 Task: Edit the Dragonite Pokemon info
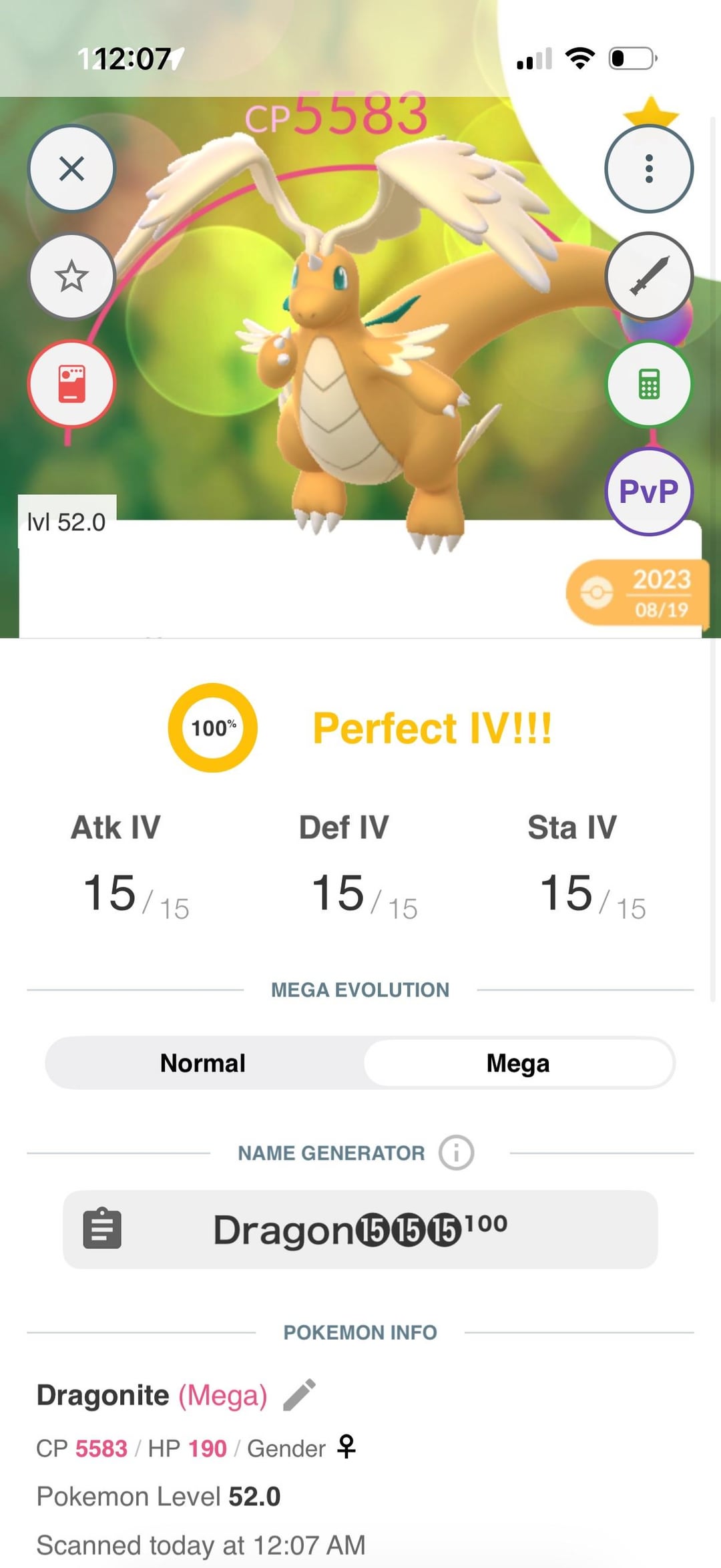299,1395
